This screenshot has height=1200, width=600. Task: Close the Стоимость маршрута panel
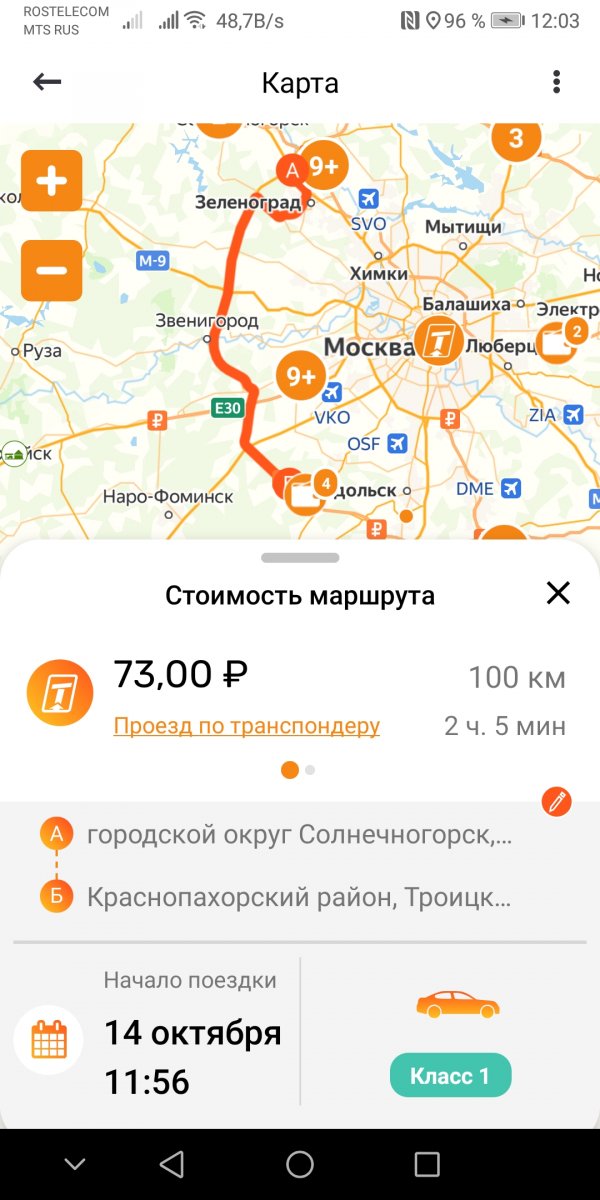pos(558,593)
